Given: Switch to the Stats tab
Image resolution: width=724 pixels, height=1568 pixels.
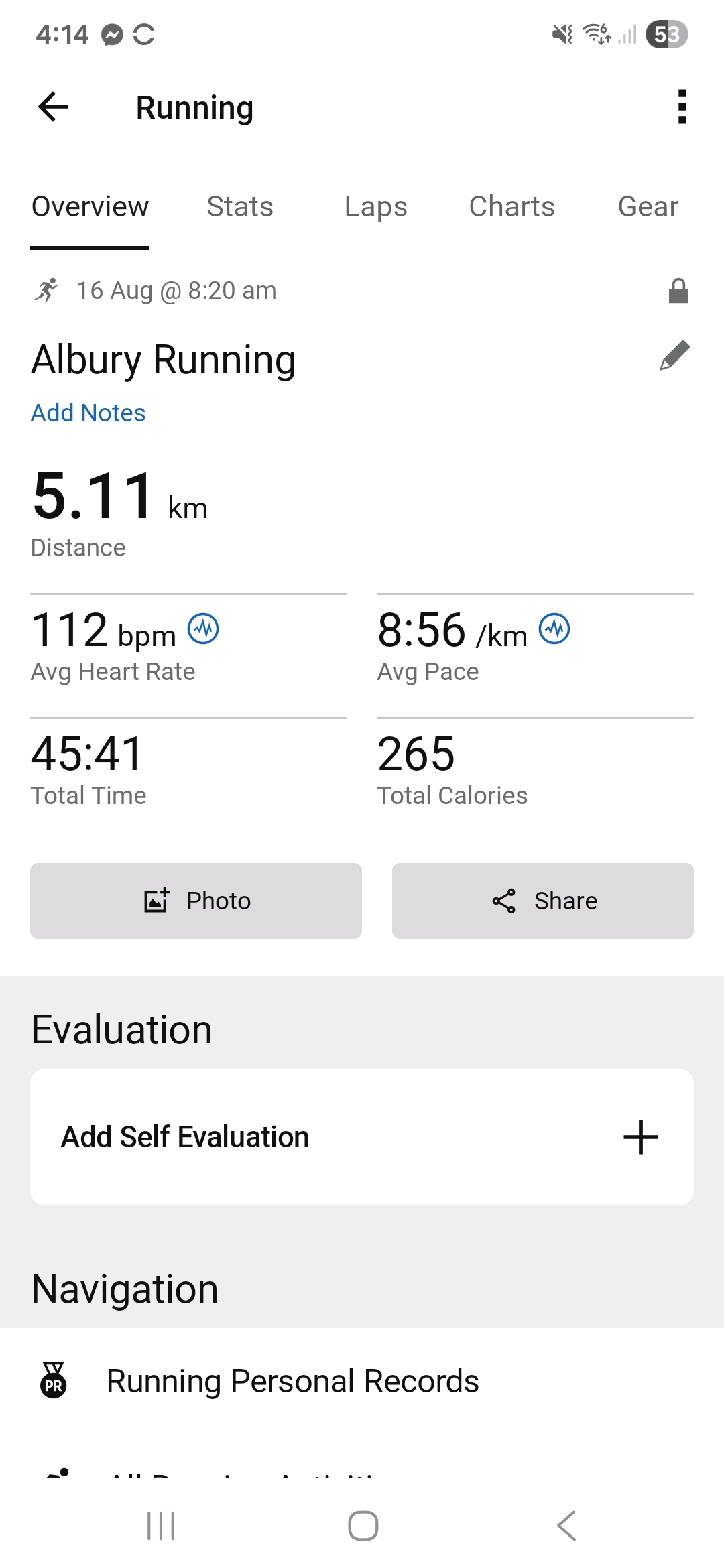Looking at the screenshot, I should [240, 207].
